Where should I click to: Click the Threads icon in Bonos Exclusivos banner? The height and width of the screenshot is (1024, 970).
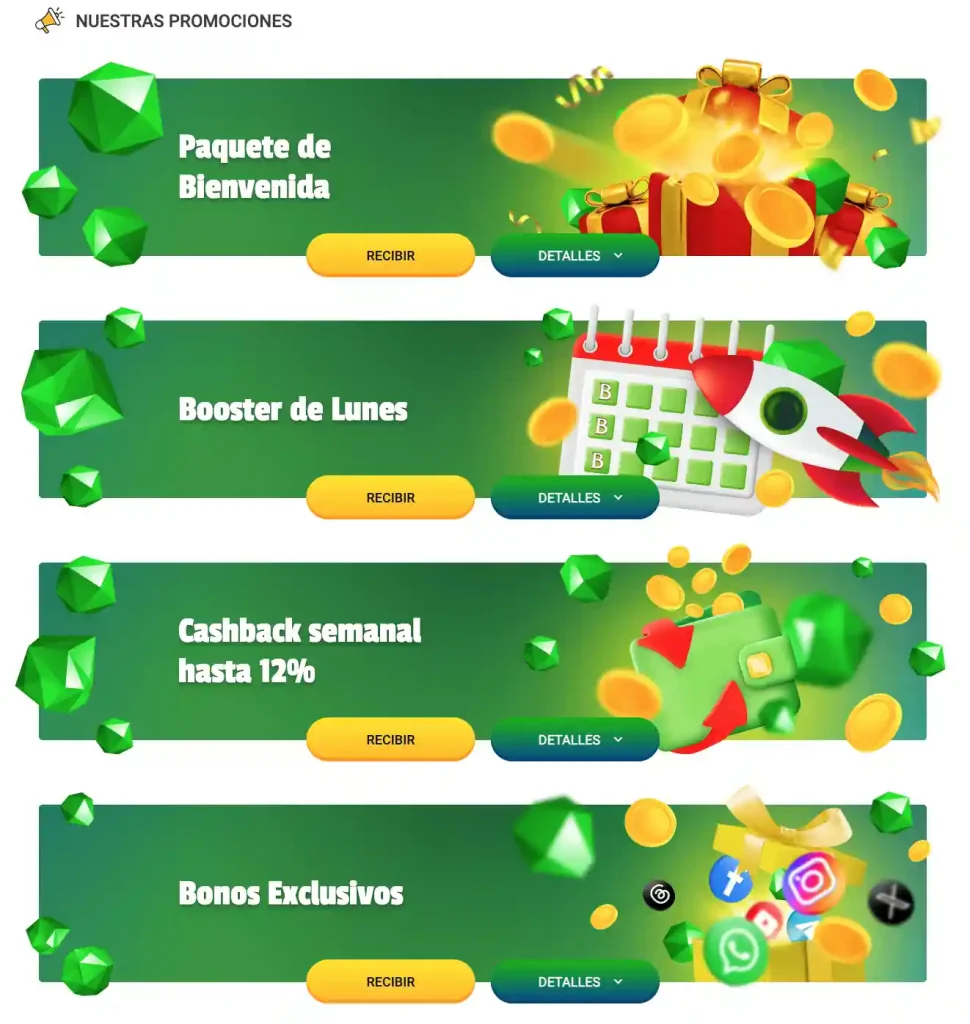click(x=660, y=894)
